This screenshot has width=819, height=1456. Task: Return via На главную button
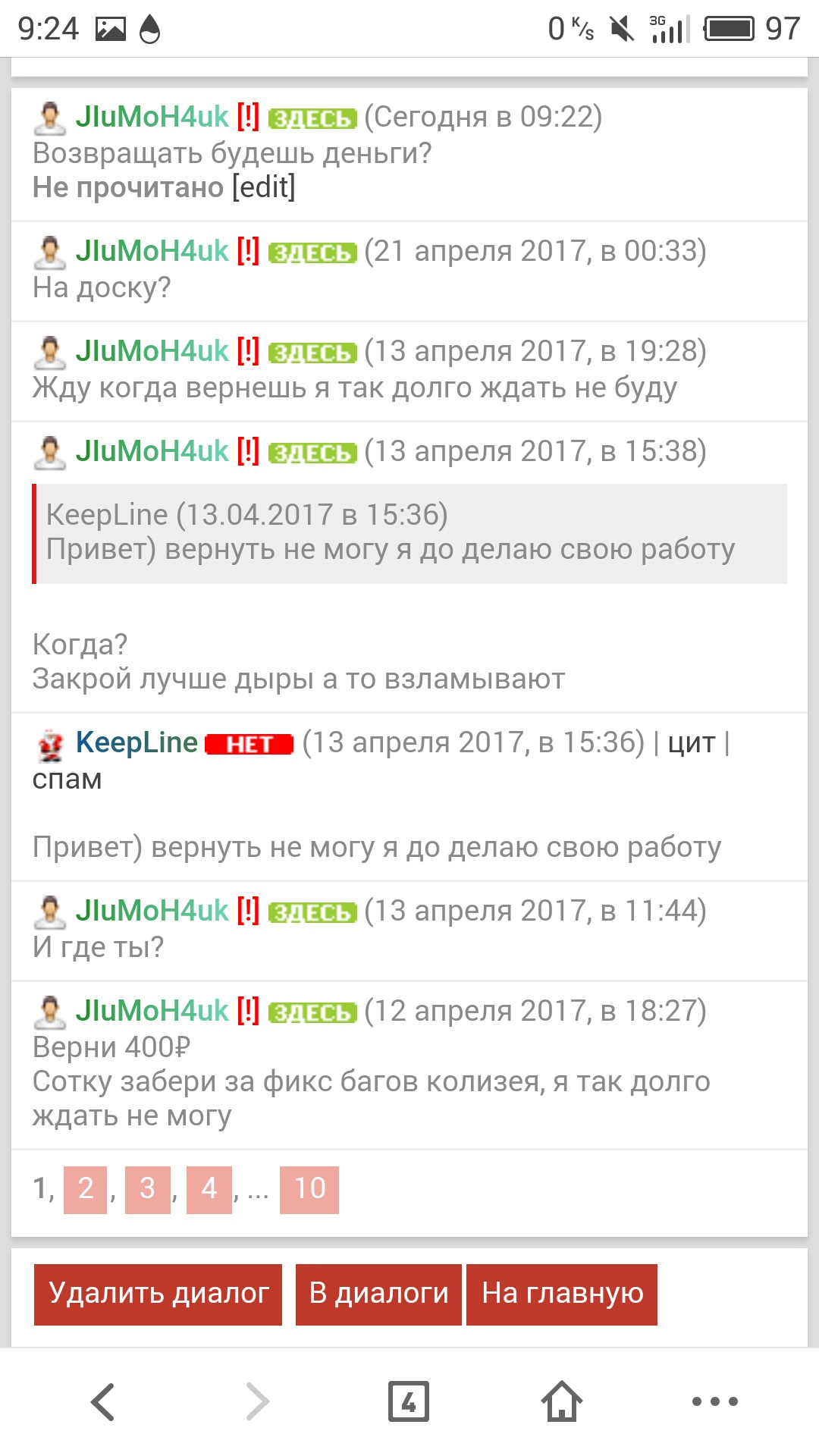[562, 1294]
